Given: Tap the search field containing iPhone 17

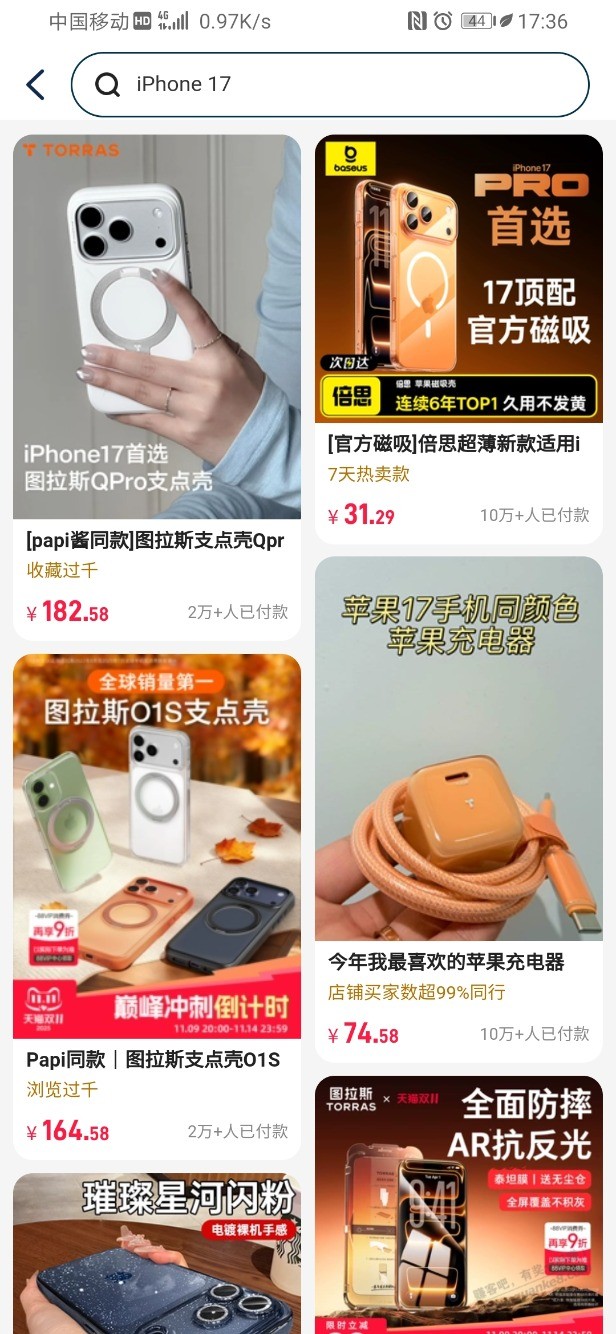Looking at the screenshot, I should click(330, 85).
